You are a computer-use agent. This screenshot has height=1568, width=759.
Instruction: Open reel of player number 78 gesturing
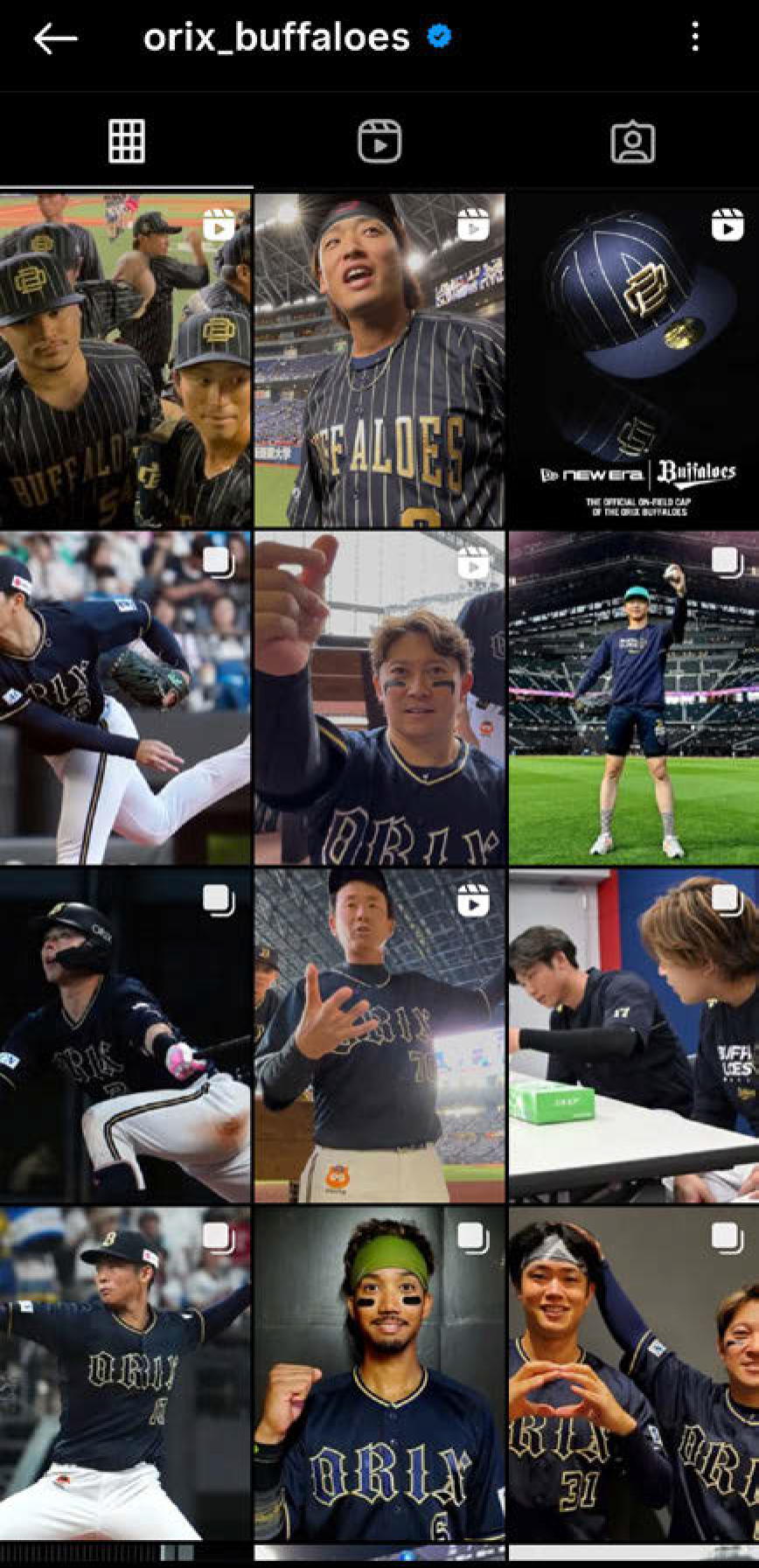coord(379,1035)
